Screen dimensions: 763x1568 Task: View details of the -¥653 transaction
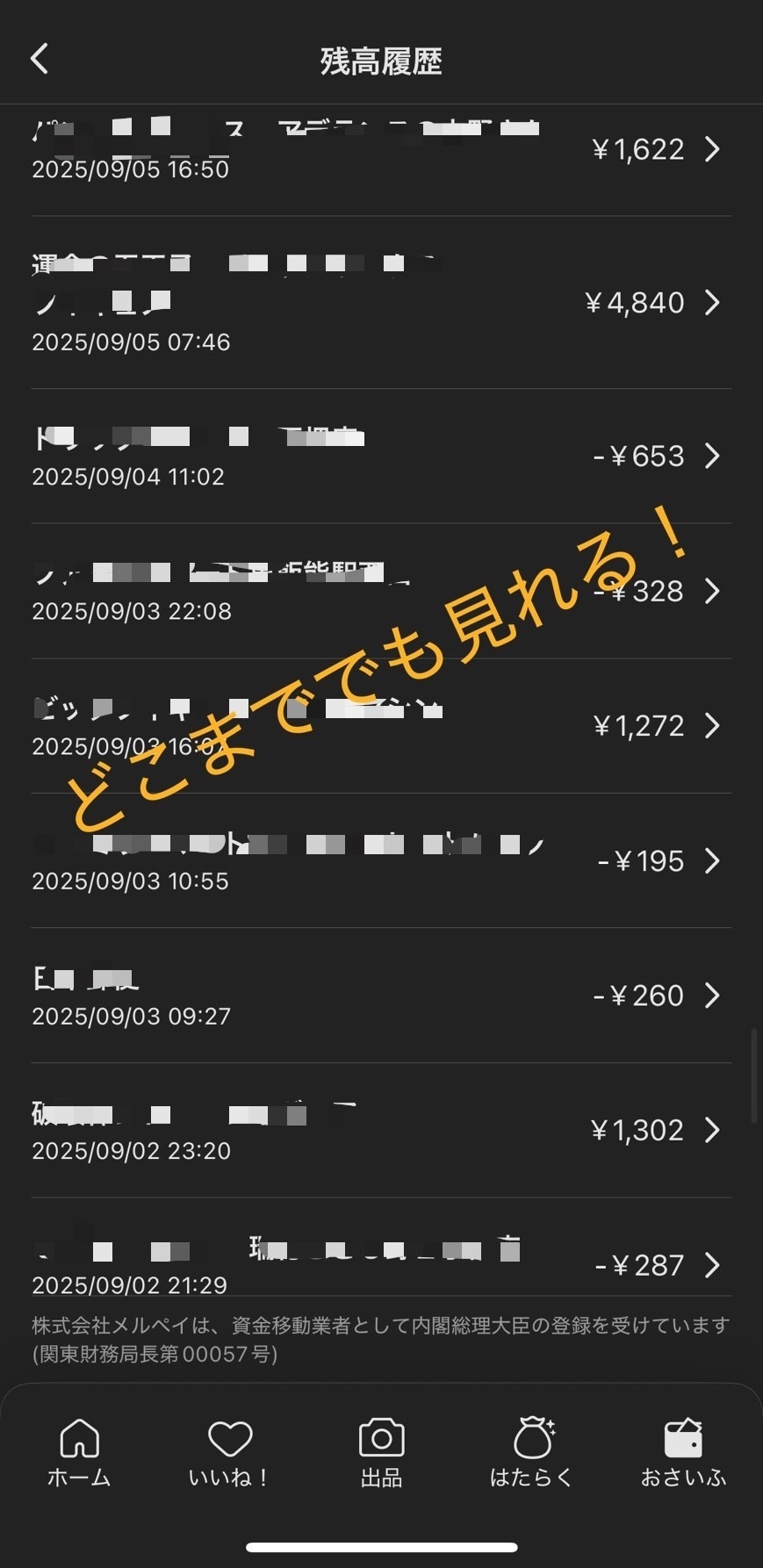pyautogui.click(x=381, y=457)
